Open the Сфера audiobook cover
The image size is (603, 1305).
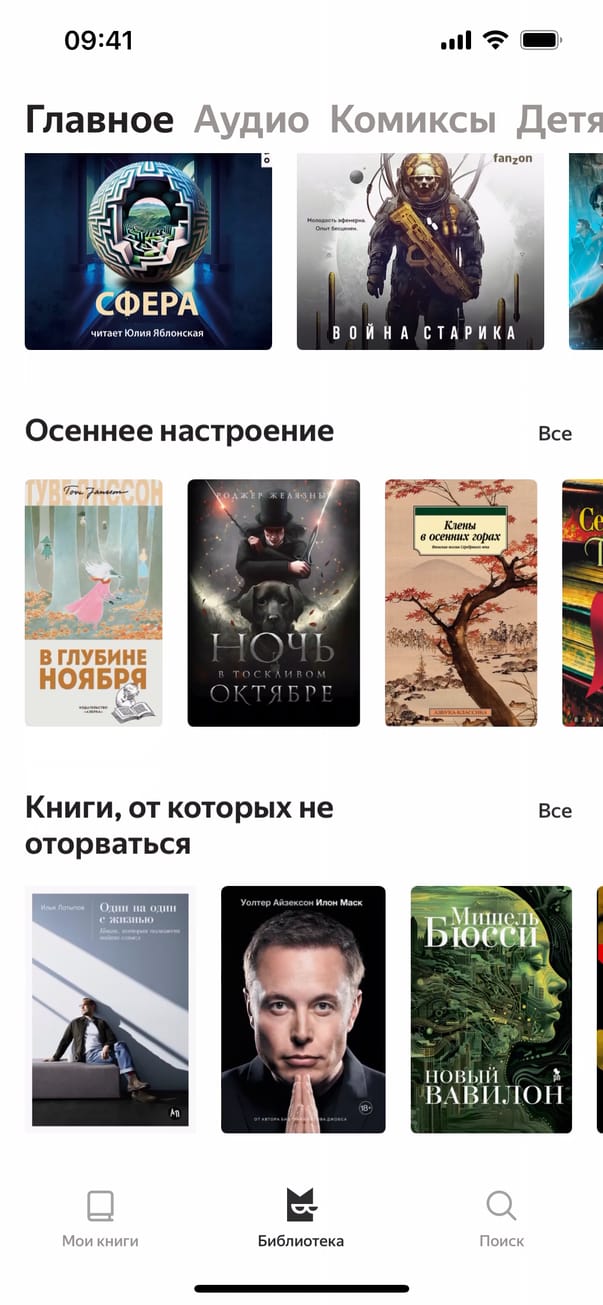point(148,251)
